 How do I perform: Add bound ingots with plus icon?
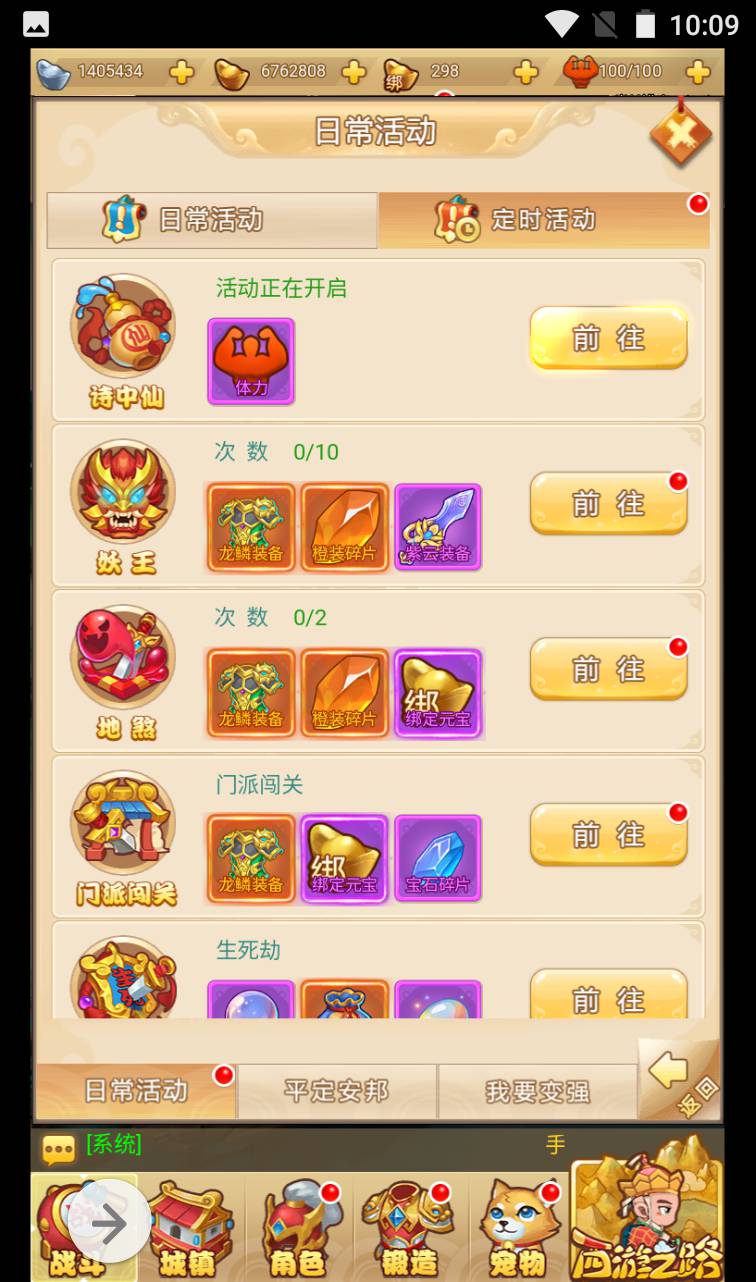526,72
